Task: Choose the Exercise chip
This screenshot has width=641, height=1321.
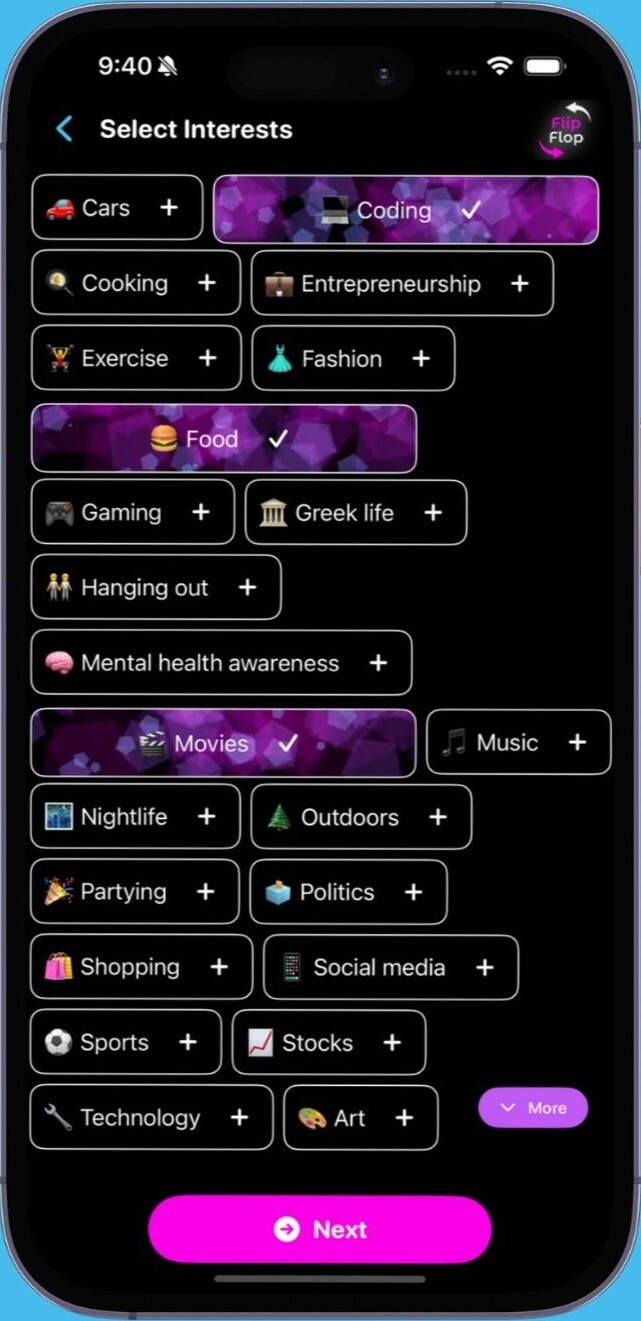Action: (136, 358)
